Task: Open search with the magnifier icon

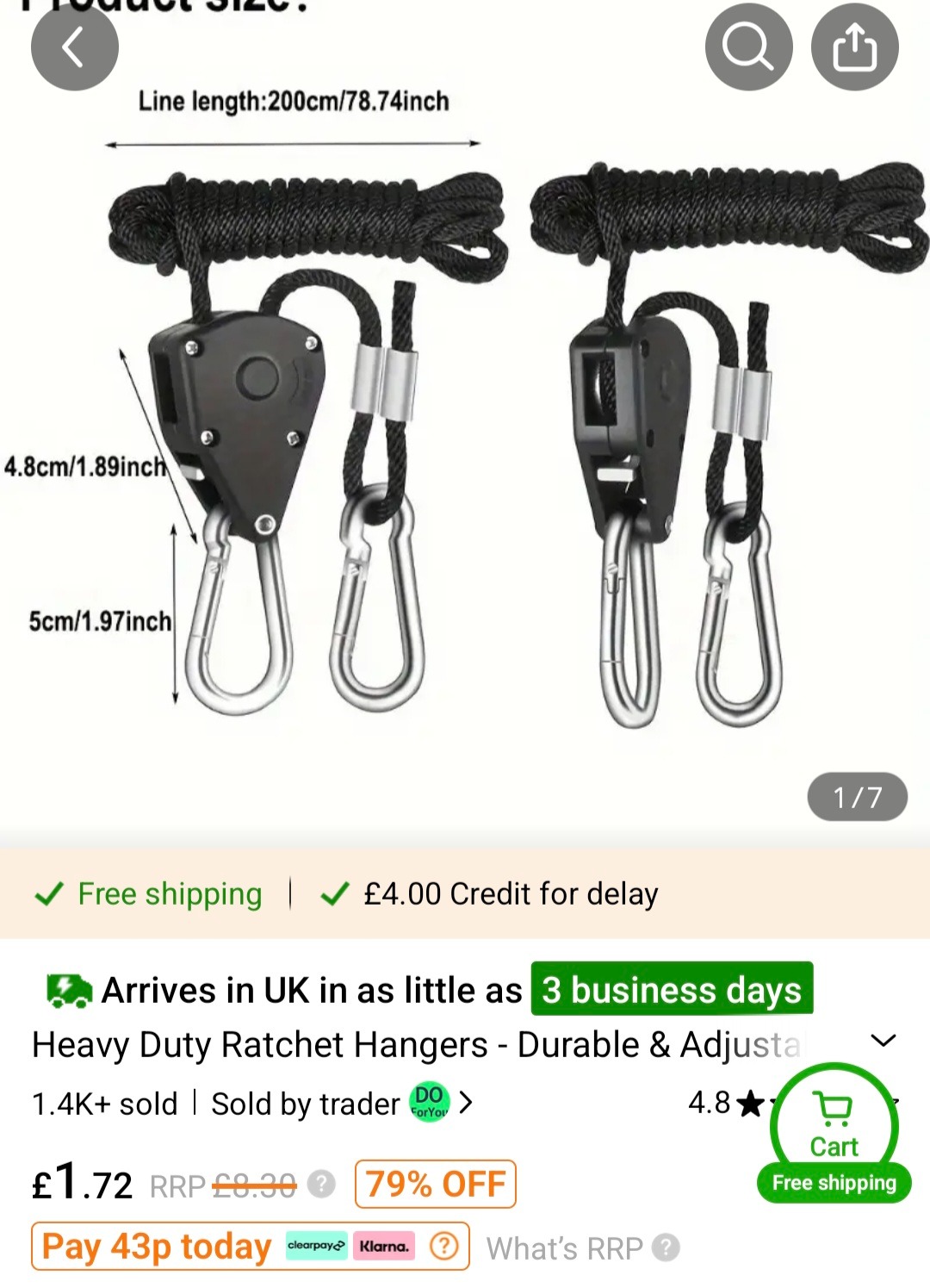Action: (x=747, y=47)
